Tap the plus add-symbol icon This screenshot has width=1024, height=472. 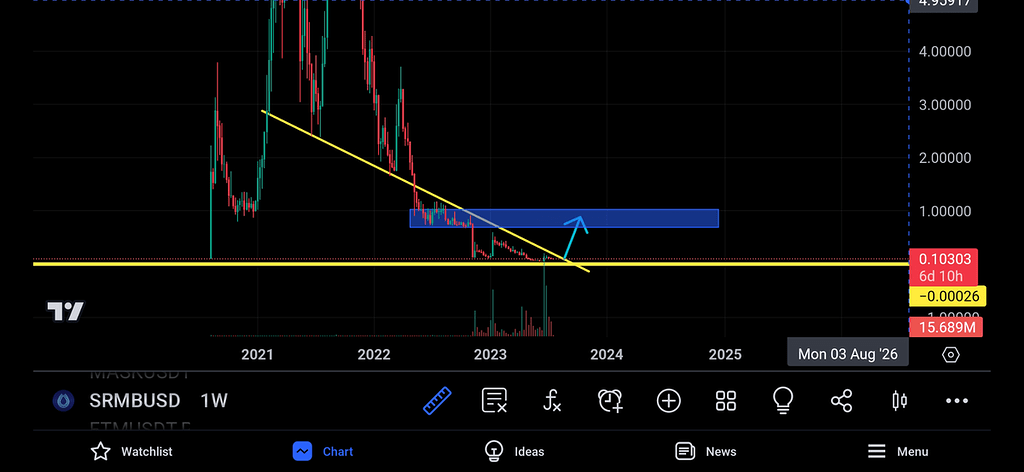(x=668, y=401)
